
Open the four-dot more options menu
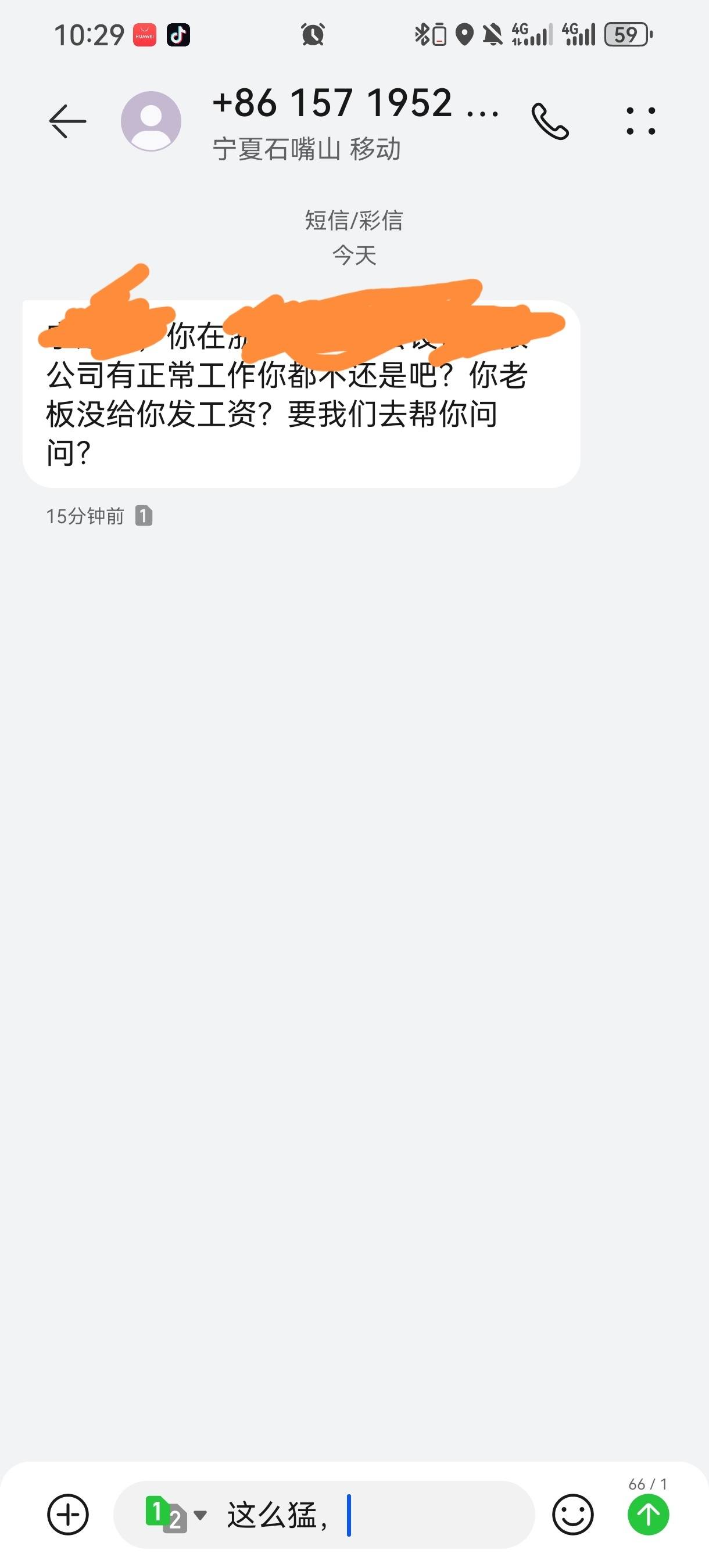[x=642, y=121]
